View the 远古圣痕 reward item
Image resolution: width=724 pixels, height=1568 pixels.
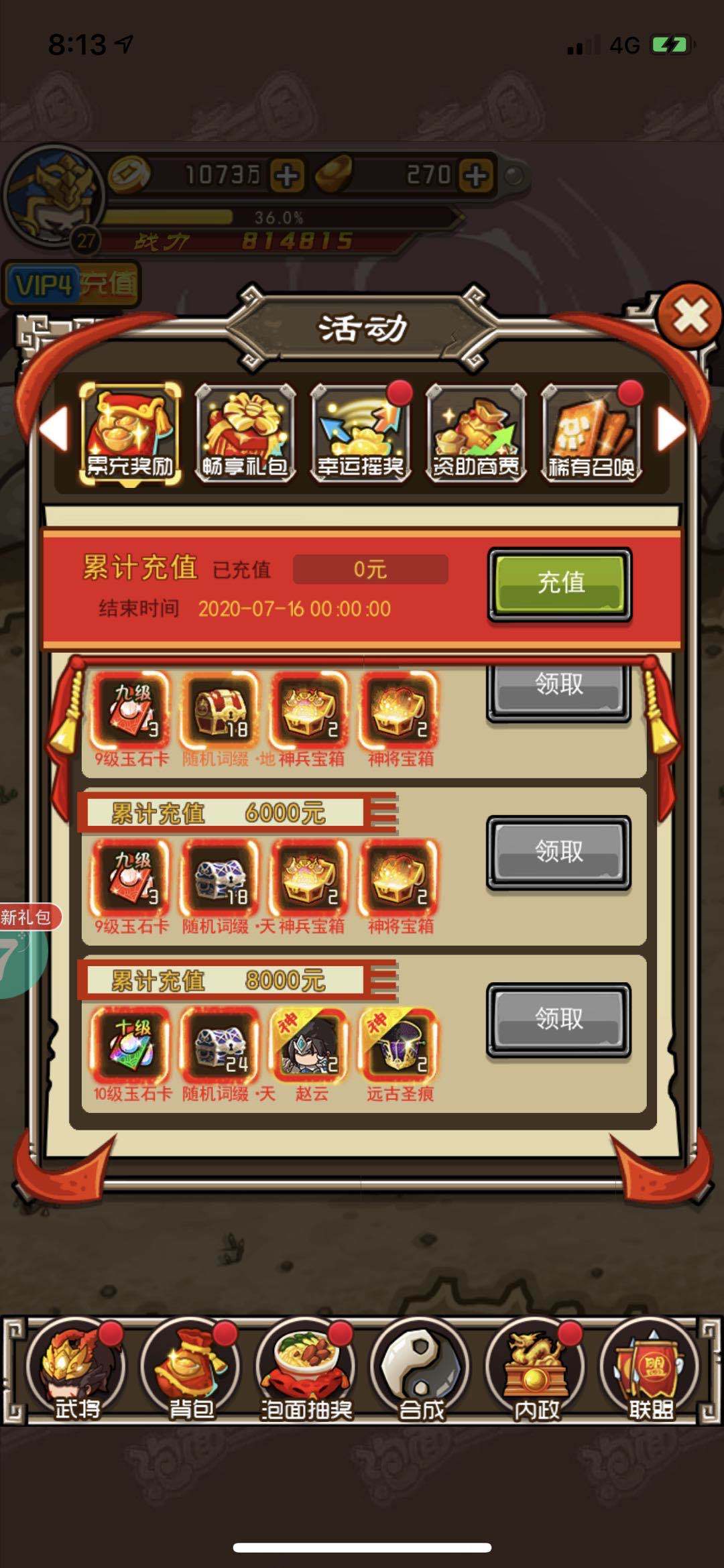click(x=400, y=1046)
